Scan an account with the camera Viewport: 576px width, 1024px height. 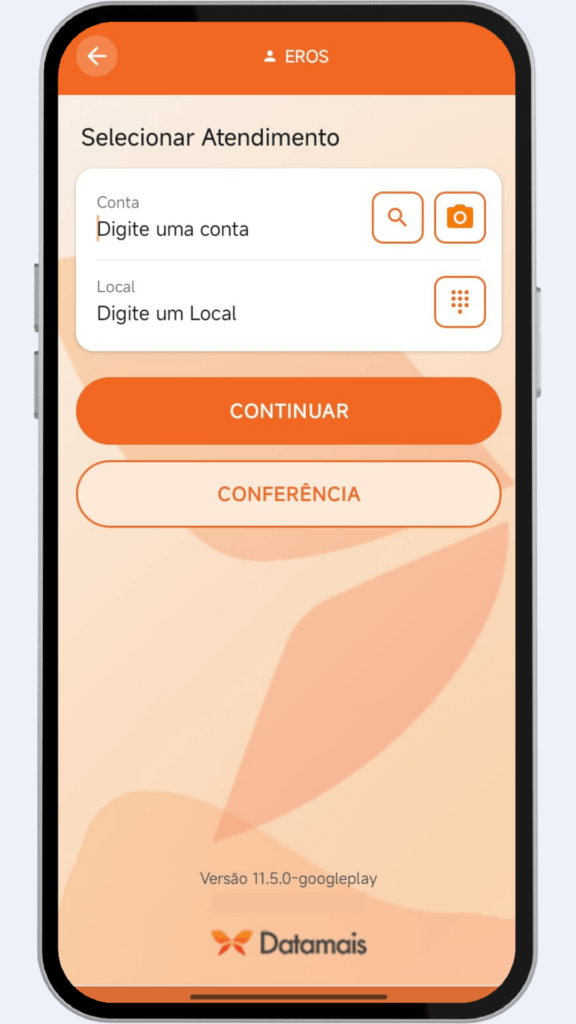point(460,217)
